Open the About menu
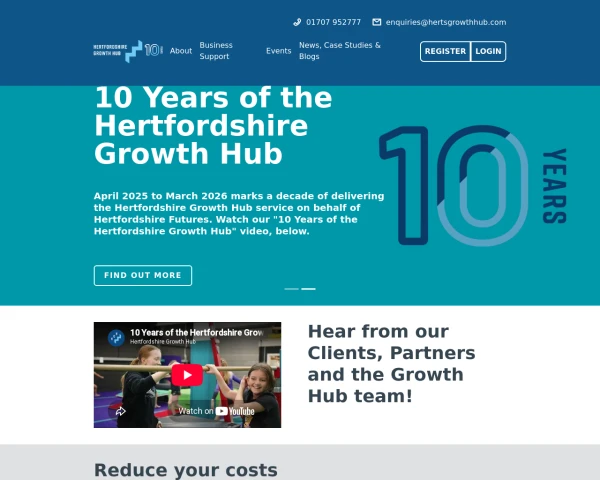The image size is (600, 480). tap(181, 51)
